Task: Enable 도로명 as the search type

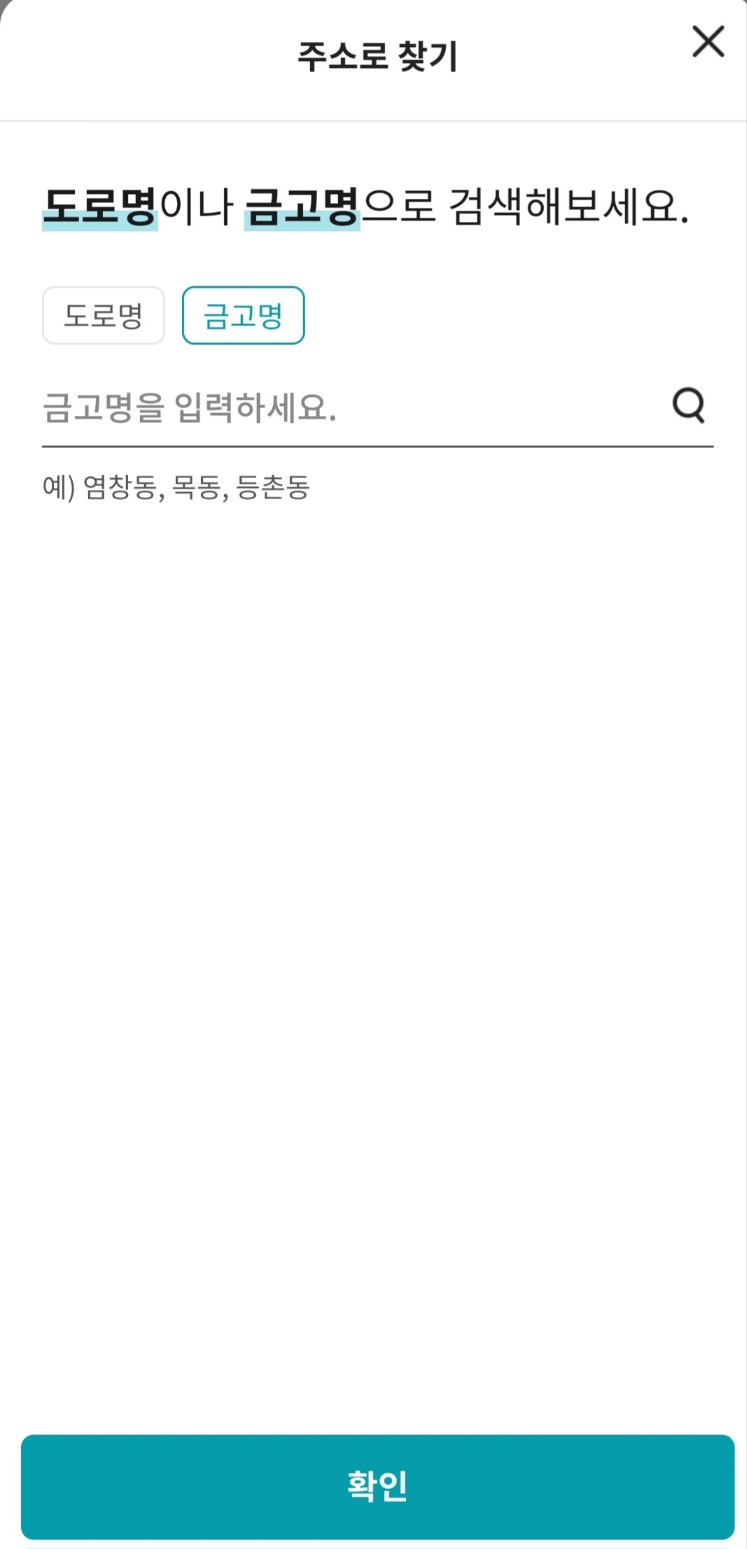Action: click(x=103, y=315)
